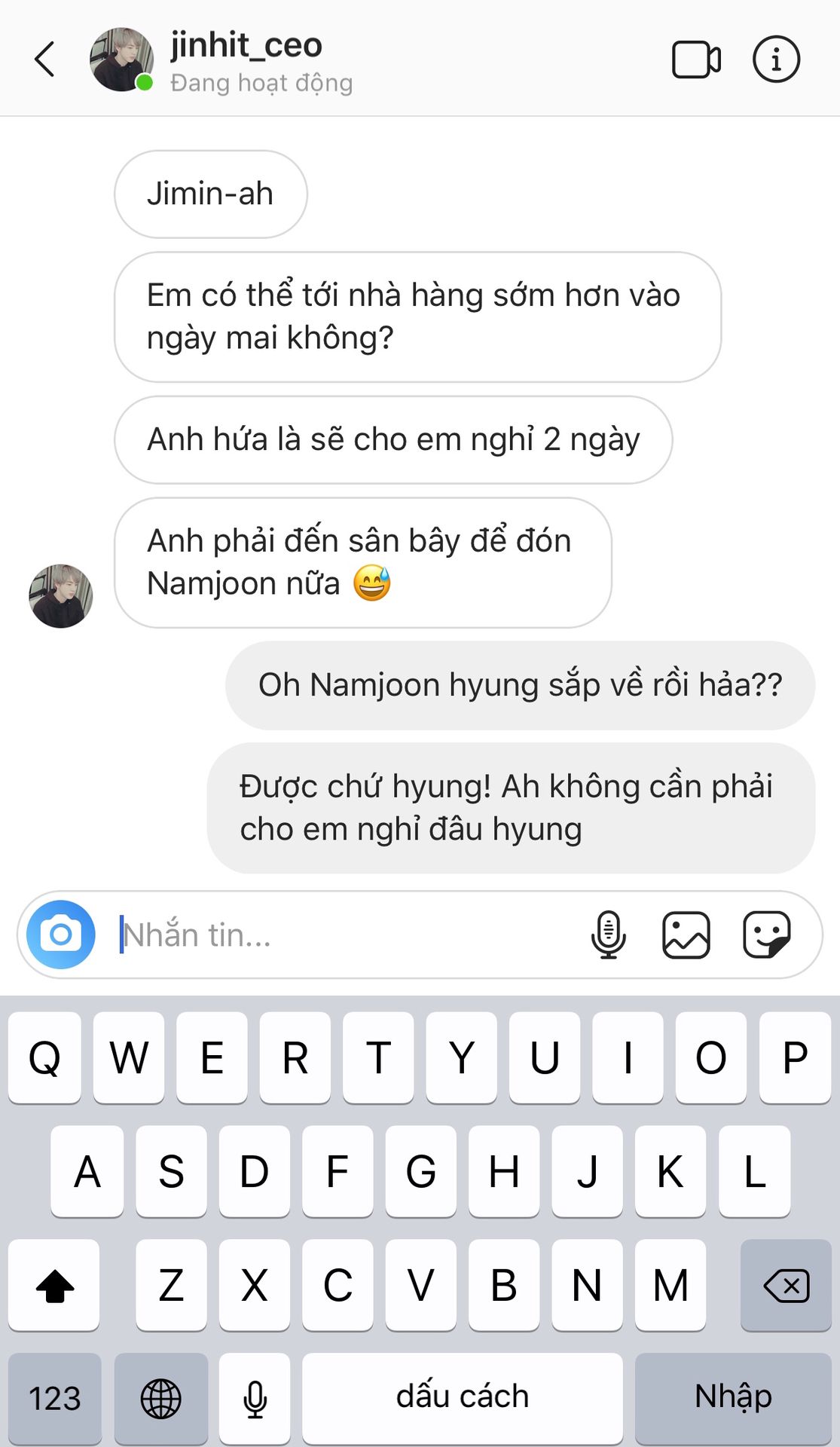Switch to the 123 numeric keyboard
The height and width of the screenshot is (1447, 840).
pyautogui.click(x=54, y=1398)
